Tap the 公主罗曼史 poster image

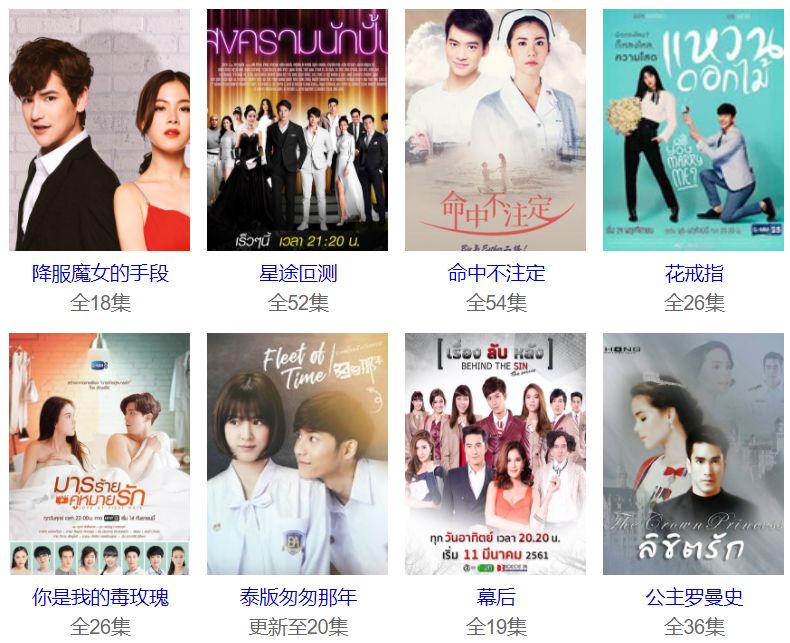pyautogui.click(x=693, y=454)
